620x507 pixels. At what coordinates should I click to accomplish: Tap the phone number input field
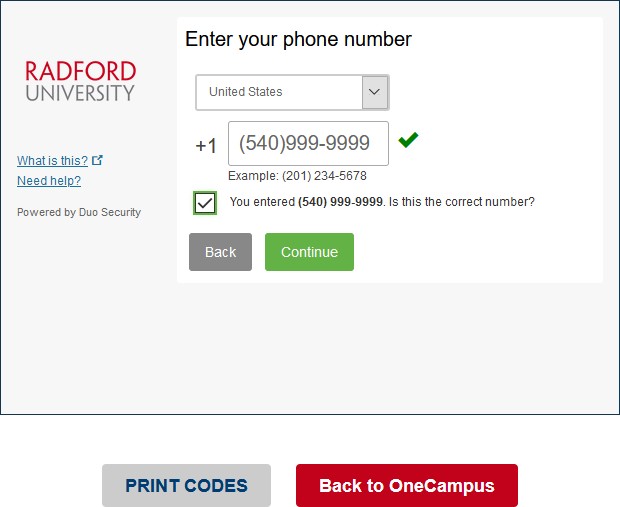308,144
